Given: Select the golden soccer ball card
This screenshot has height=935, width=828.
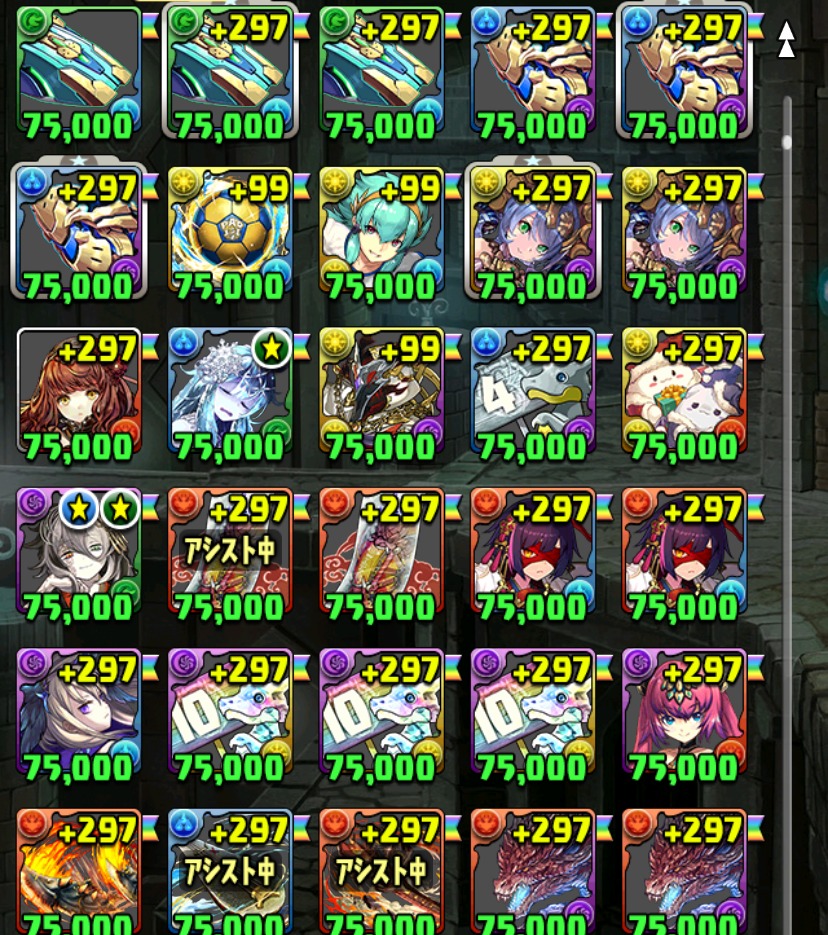Looking at the screenshot, I should [x=230, y=232].
